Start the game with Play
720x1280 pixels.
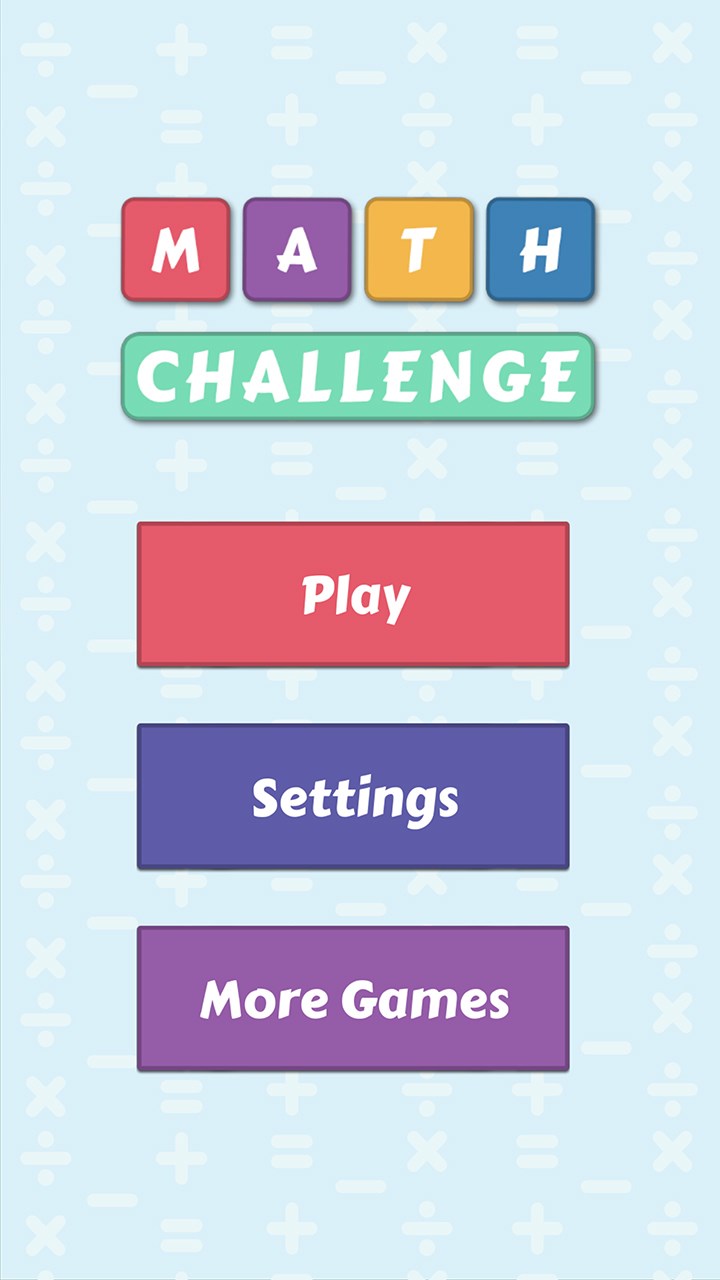pyautogui.click(x=353, y=594)
